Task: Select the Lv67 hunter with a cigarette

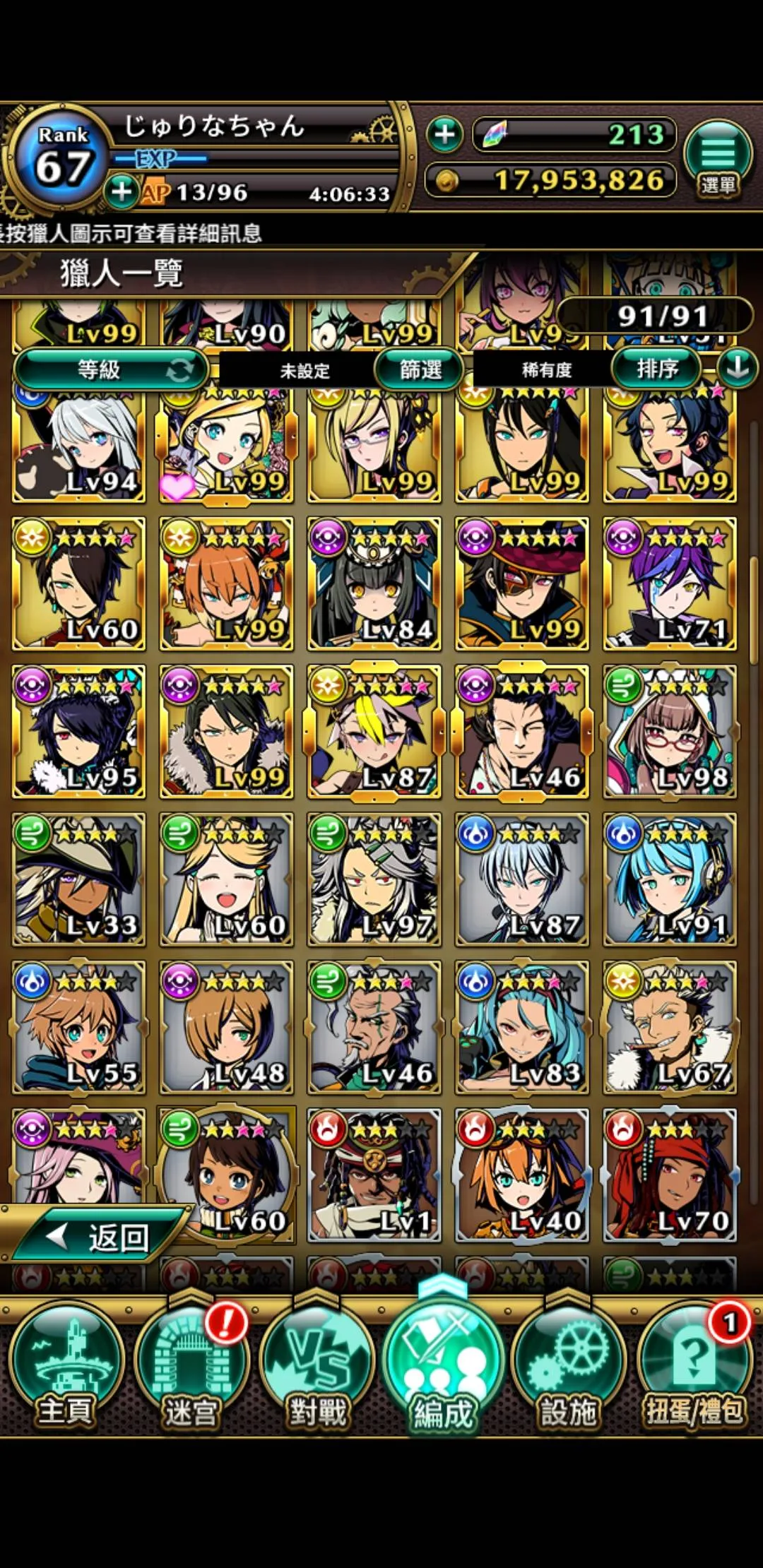Action: [670, 1027]
